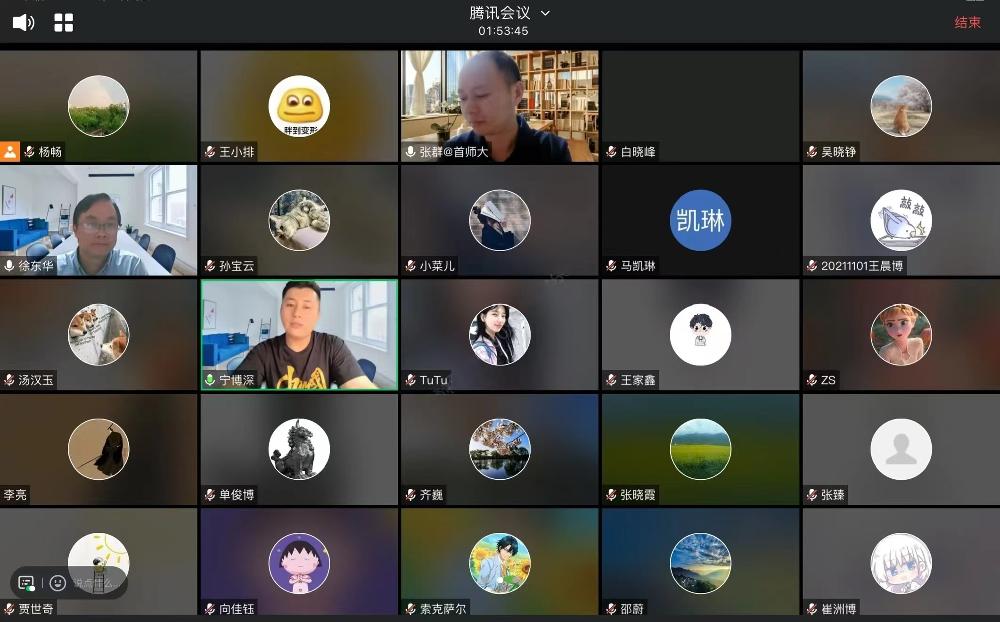The image size is (1000, 622).
Task: Open the emoji reaction picker
Action: [58, 583]
